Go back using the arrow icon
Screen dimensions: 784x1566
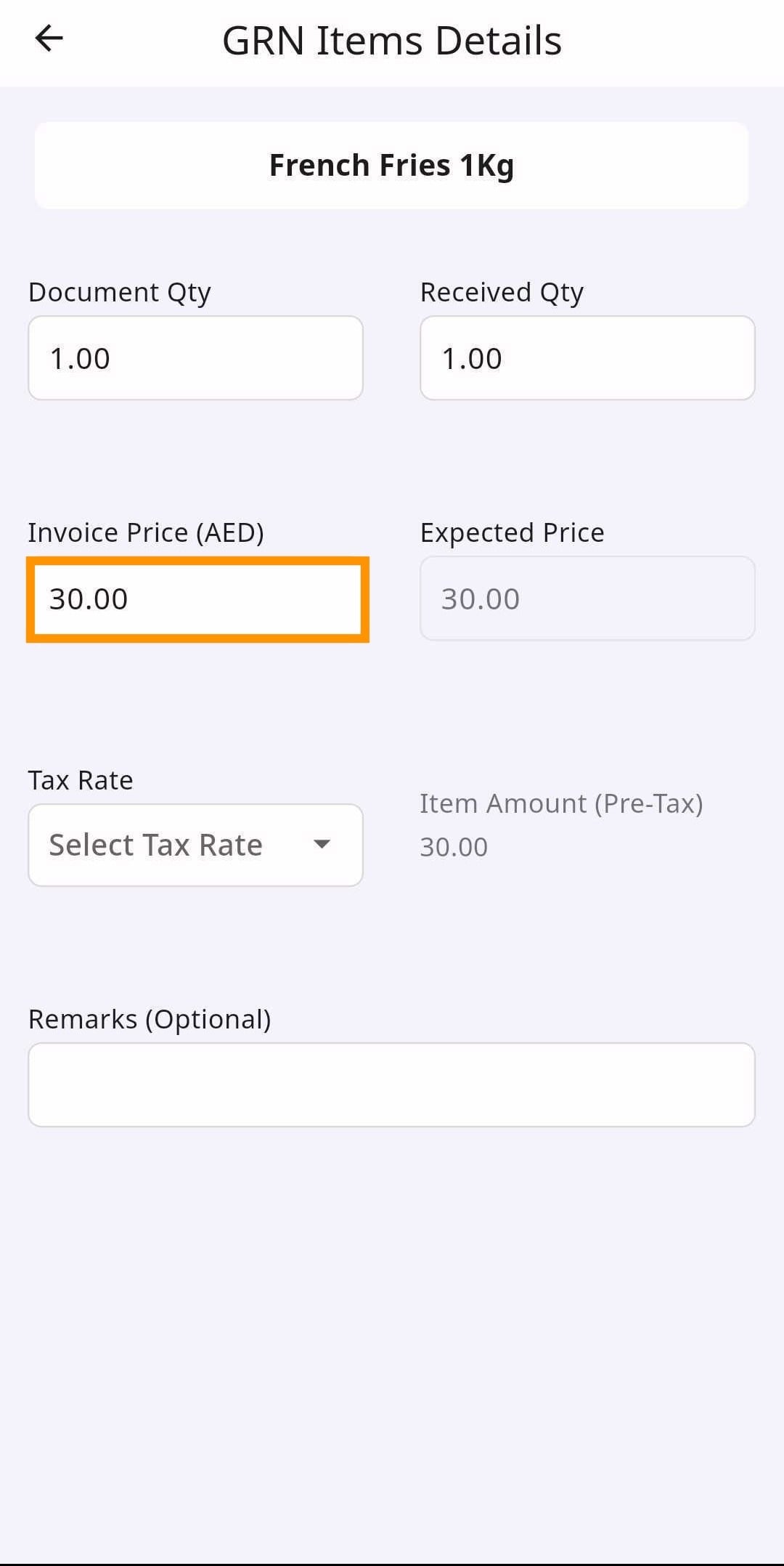coord(49,38)
